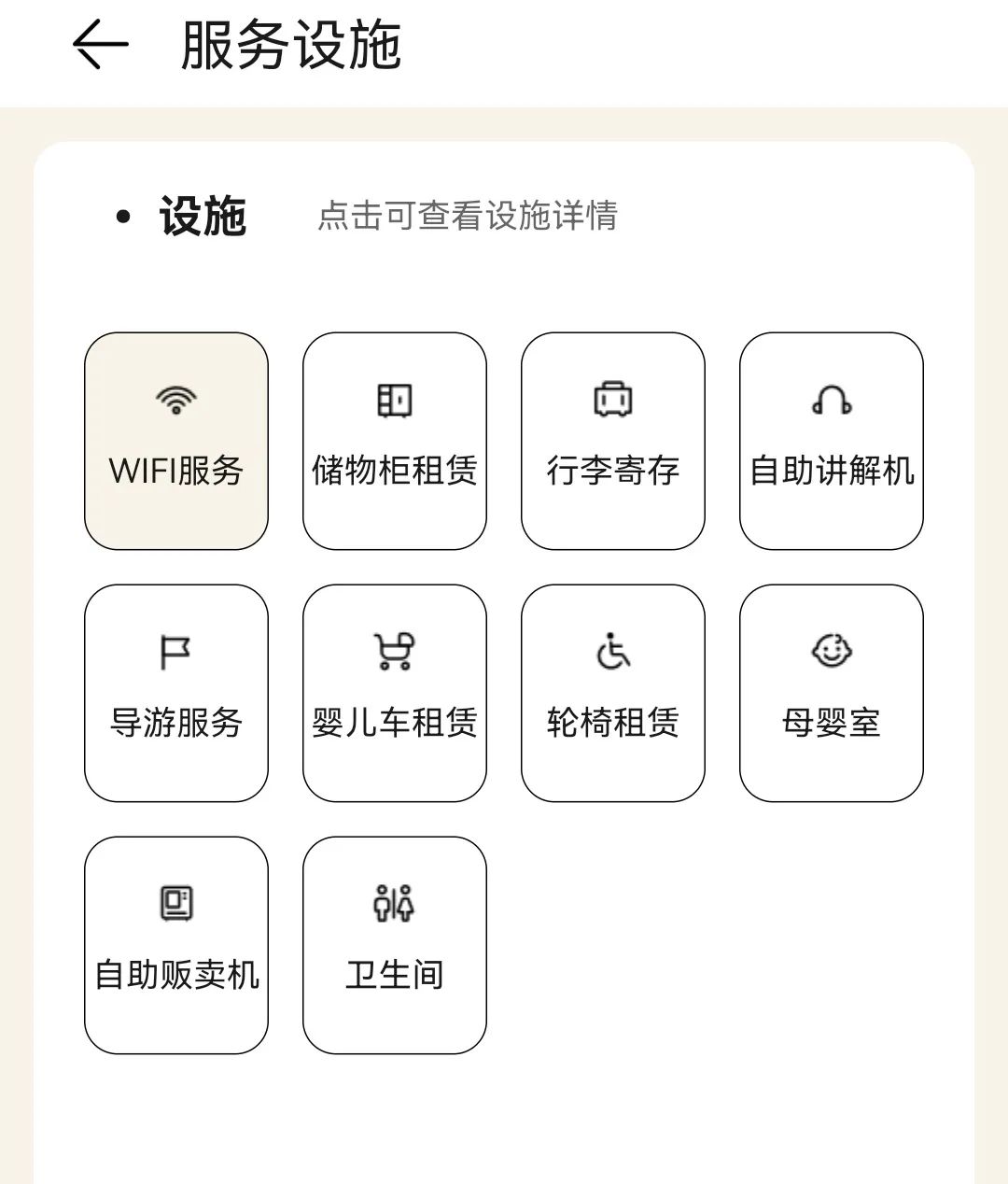View 行李寄存 facility details
The image size is (1008, 1184).
613,441
